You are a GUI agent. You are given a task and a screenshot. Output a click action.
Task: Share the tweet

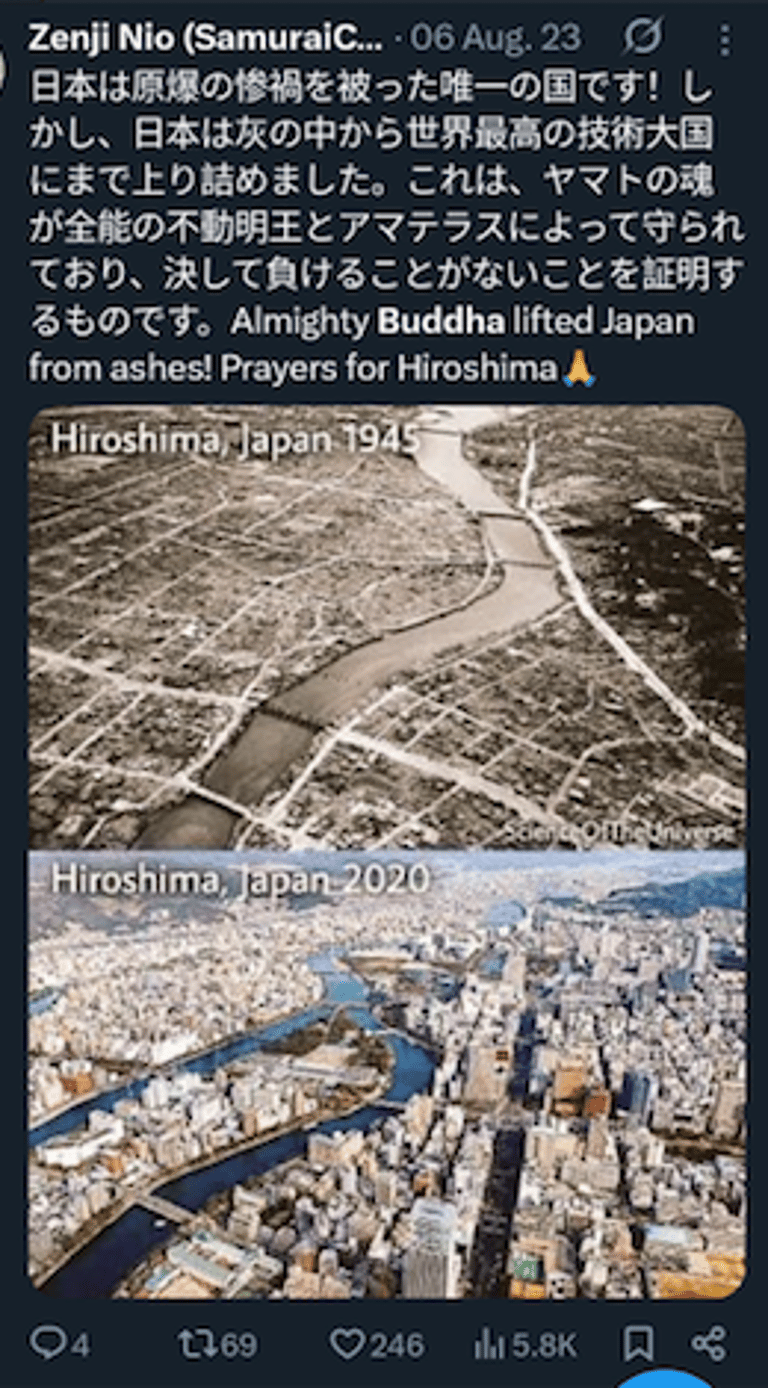[709, 1345]
